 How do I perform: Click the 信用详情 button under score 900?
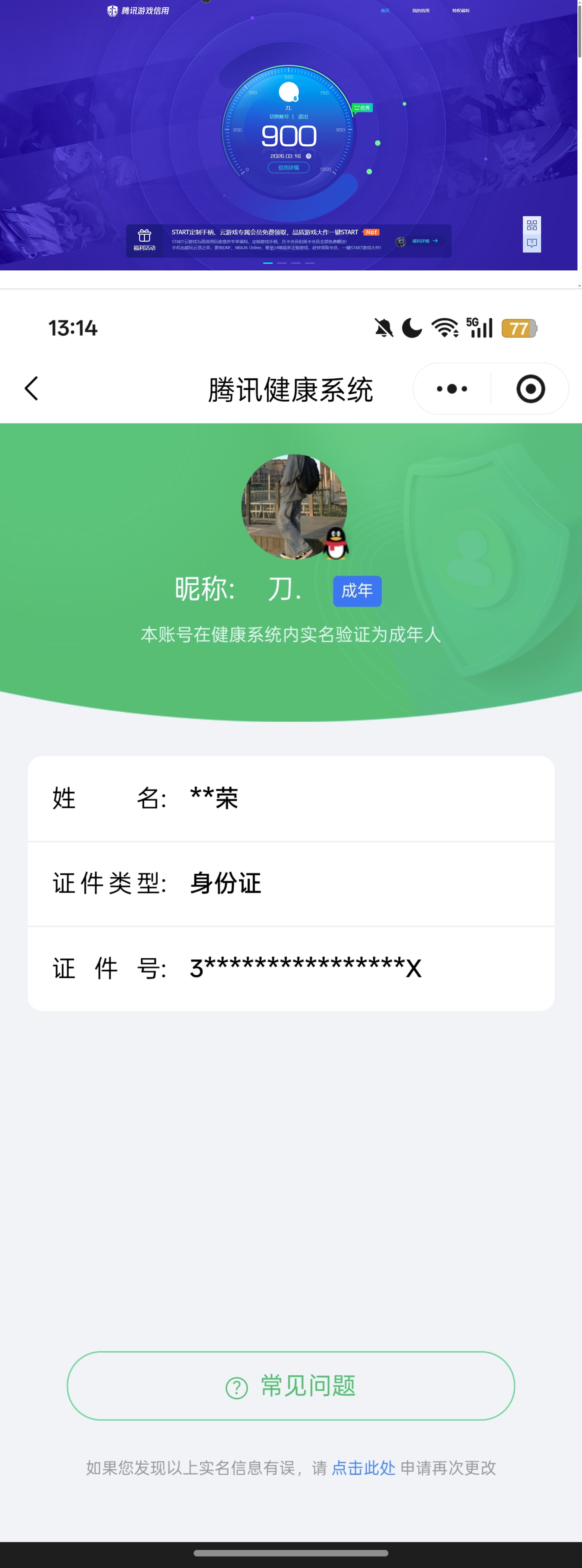click(x=289, y=167)
